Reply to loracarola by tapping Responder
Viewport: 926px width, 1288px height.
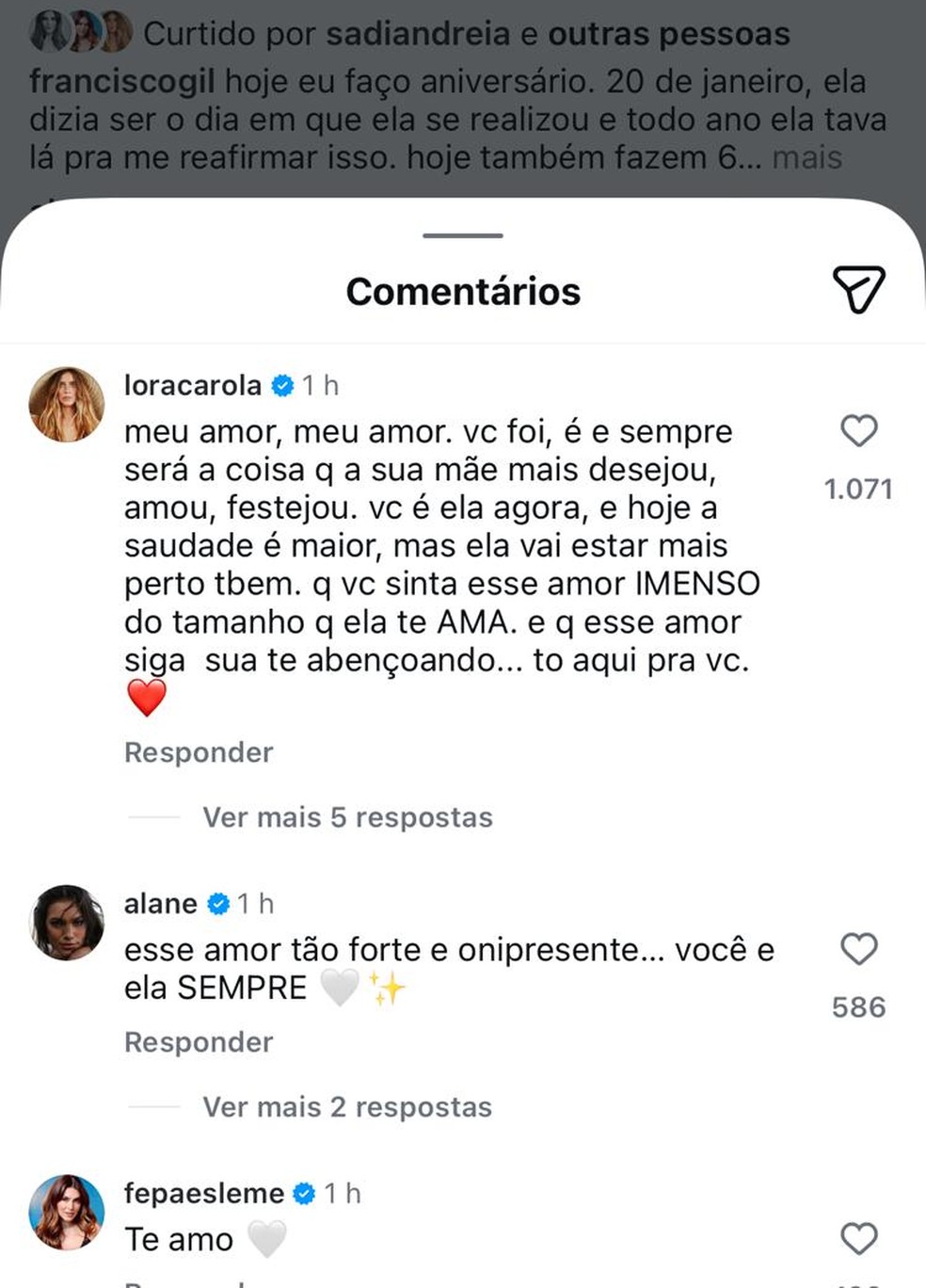click(x=199, y=751)
